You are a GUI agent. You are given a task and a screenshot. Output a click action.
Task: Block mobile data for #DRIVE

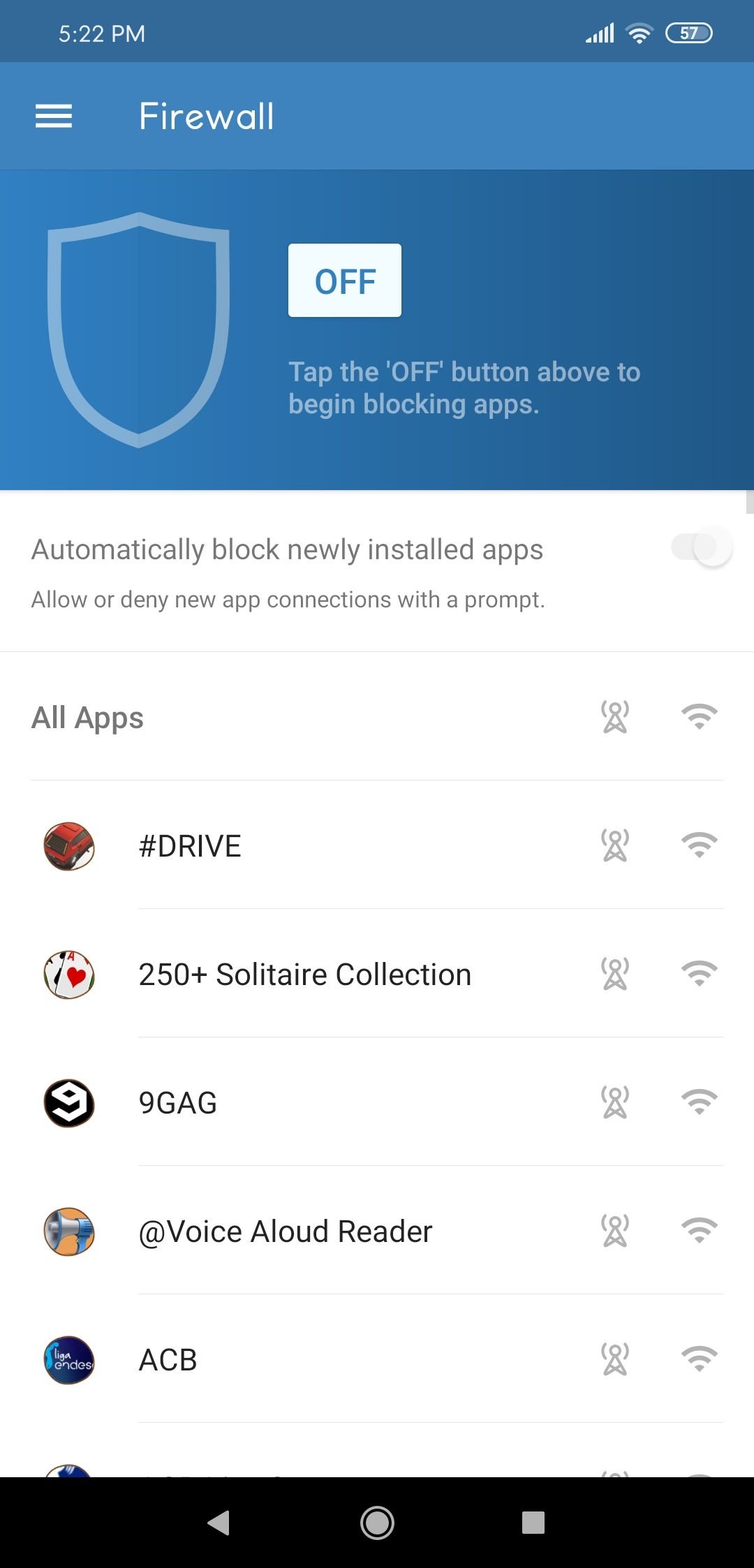coord(615,845)
